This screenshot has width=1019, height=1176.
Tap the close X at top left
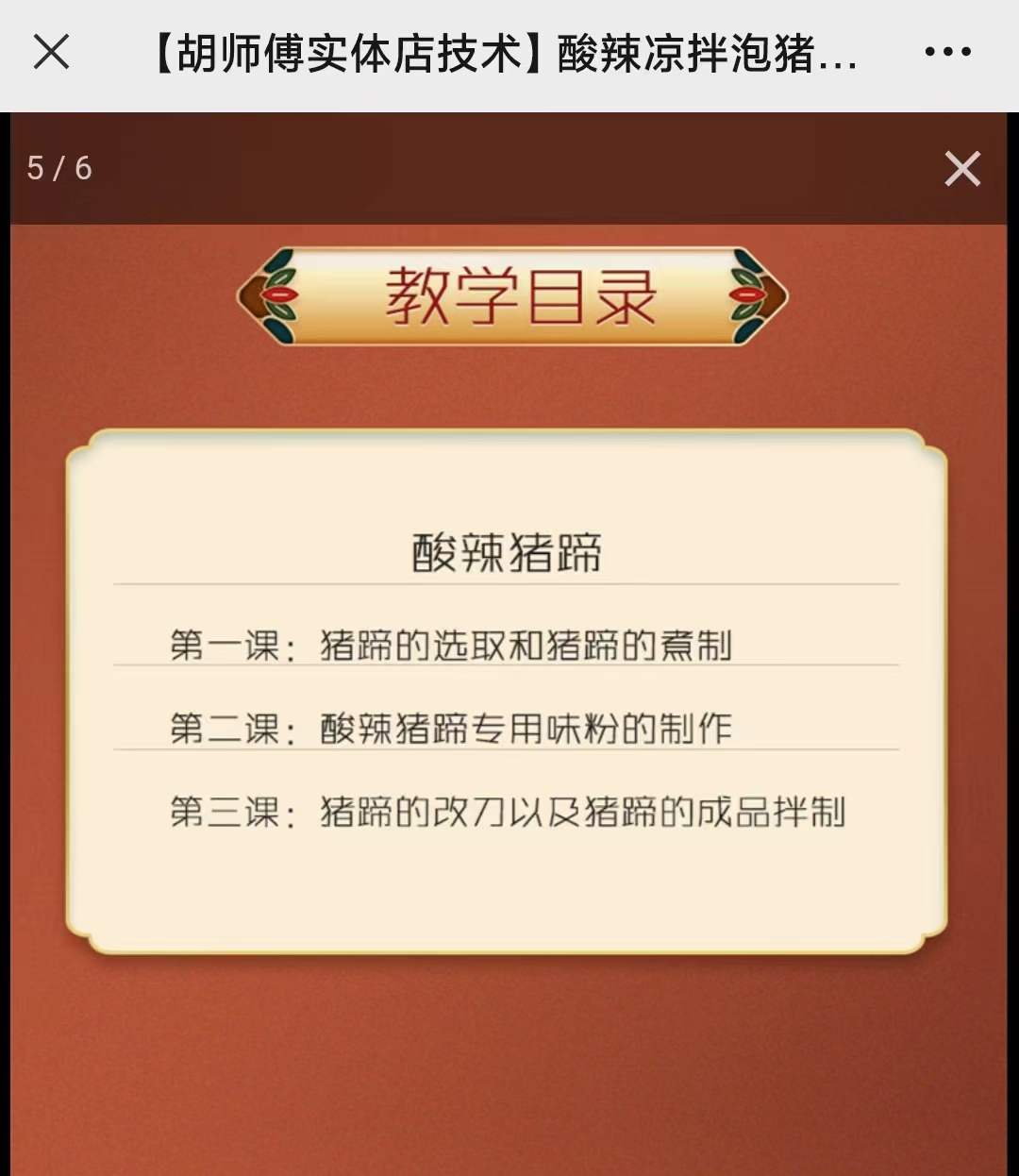(52, 52)
